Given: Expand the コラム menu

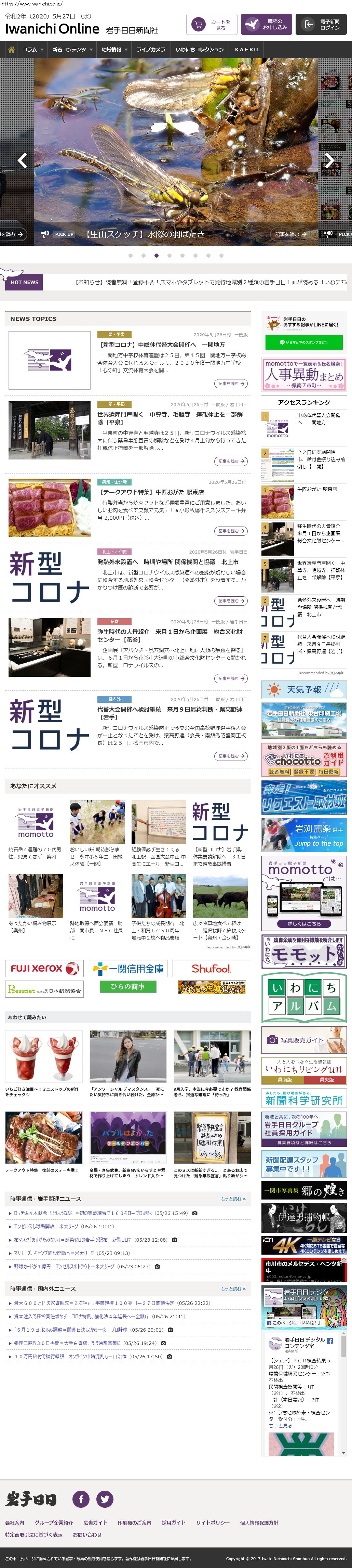Looking at the screenshot, I should [x=33, y=49].
